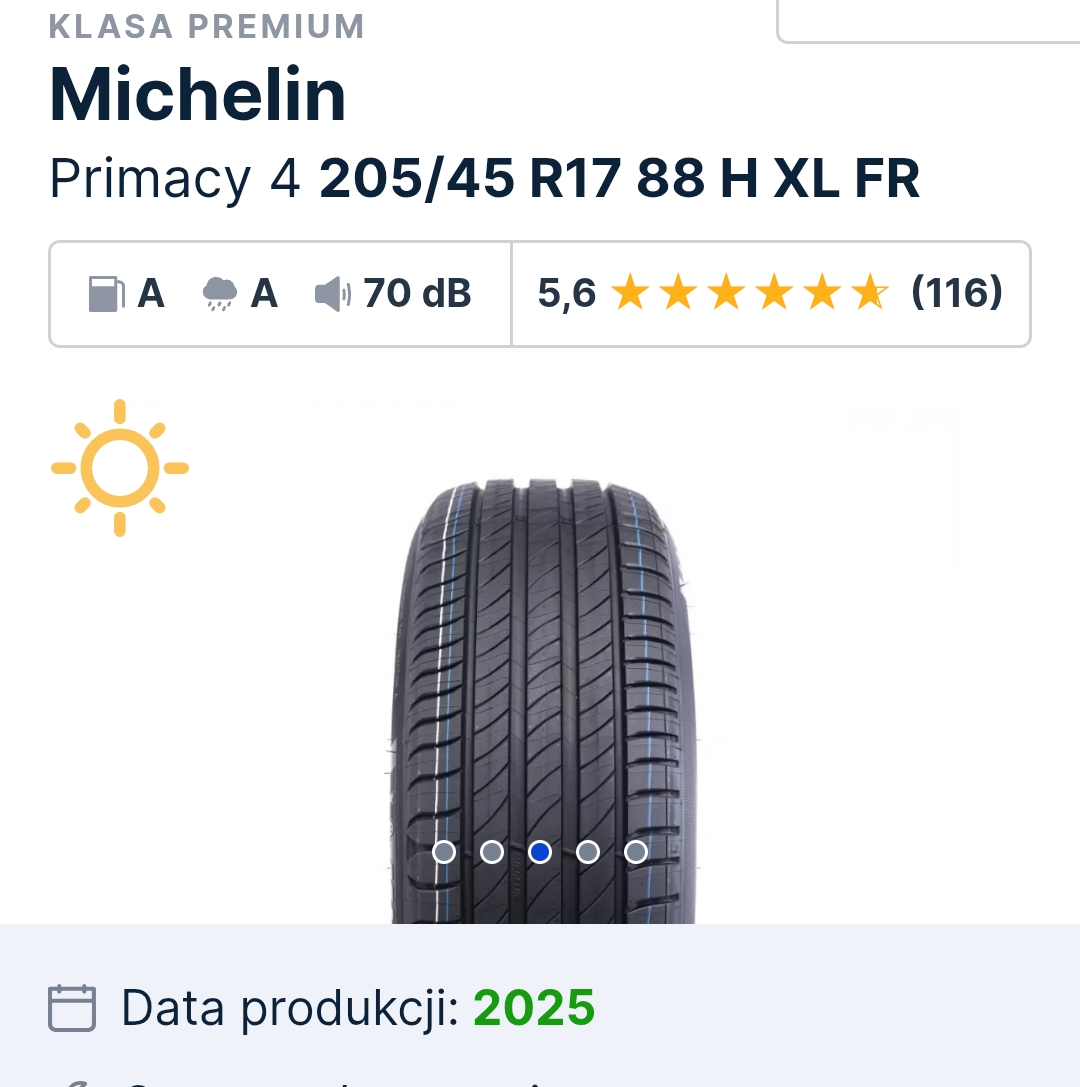
Task: Show the last gallery image via fifth dot
Action: [636, 852]
